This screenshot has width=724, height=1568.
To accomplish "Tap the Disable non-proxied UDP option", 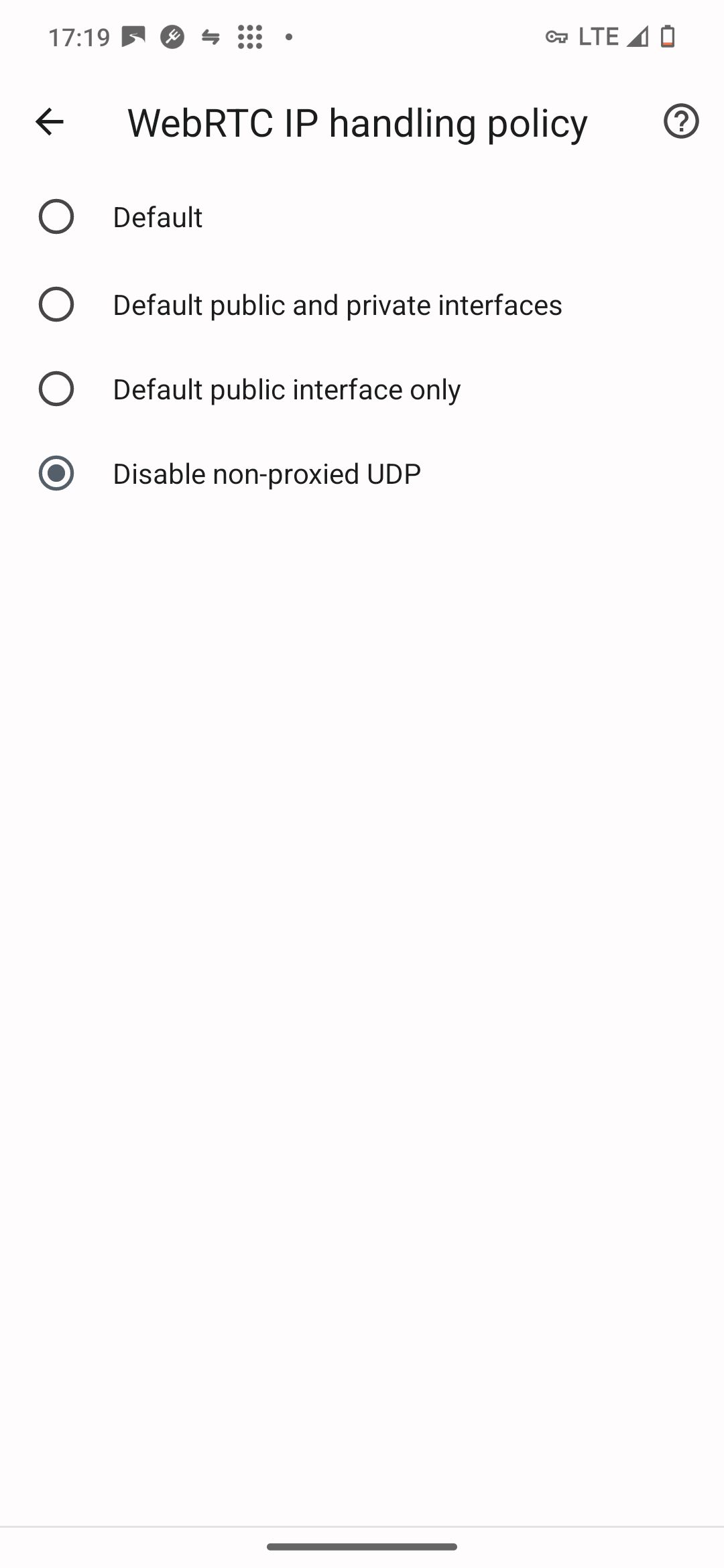I will click(x=362, y=474).
